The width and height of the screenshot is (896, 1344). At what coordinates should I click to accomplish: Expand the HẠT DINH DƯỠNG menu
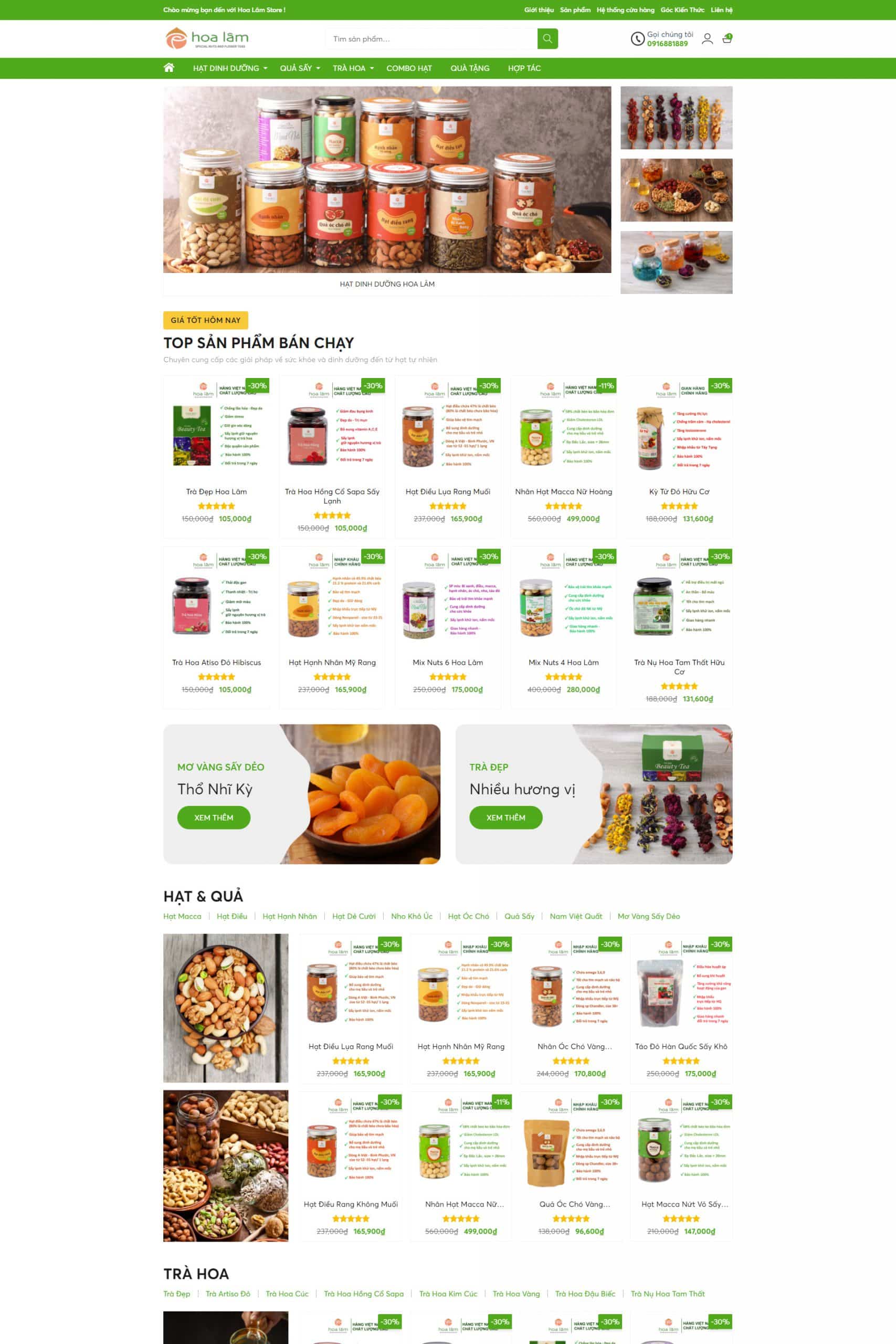click(230, 68)
